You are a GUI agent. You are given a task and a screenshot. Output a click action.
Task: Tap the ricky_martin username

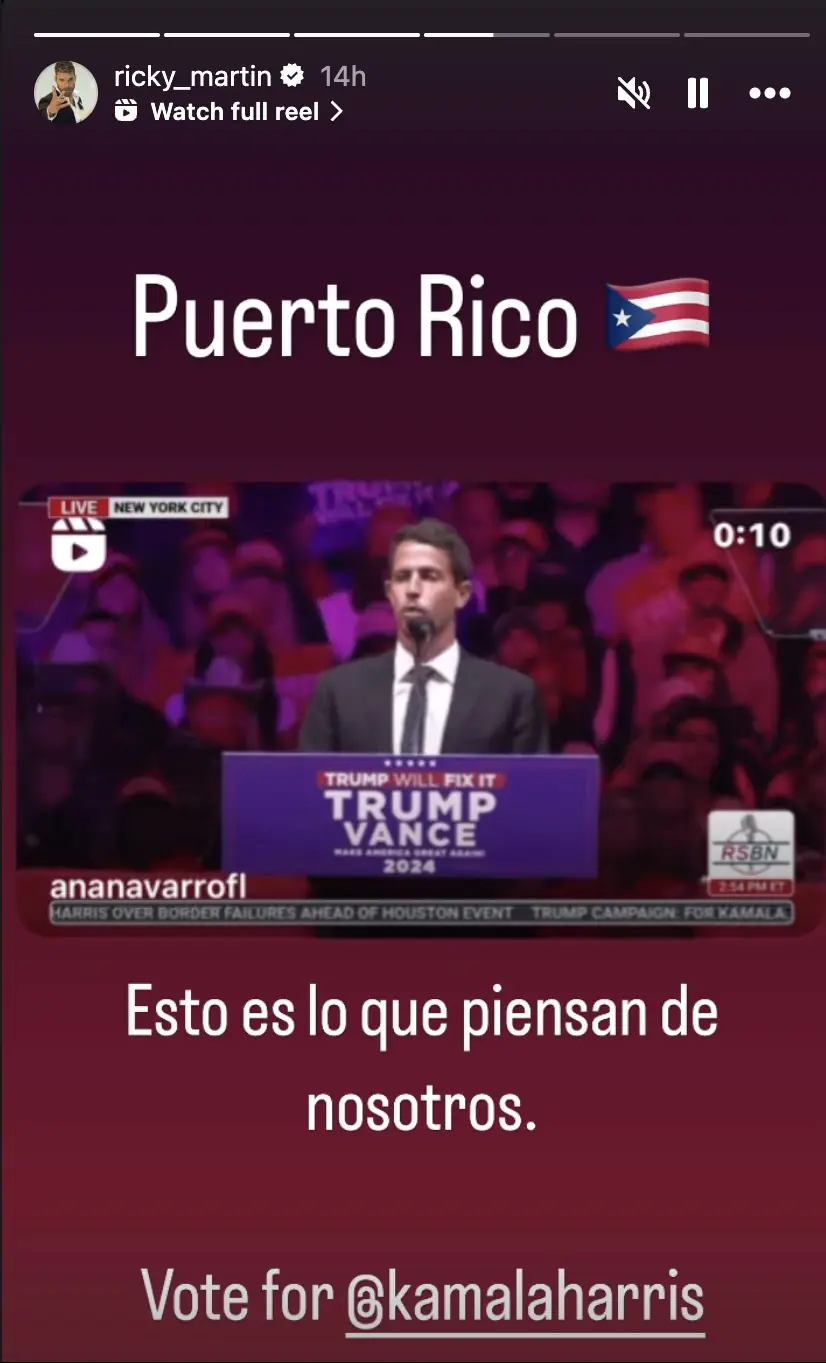click(193, 76)
